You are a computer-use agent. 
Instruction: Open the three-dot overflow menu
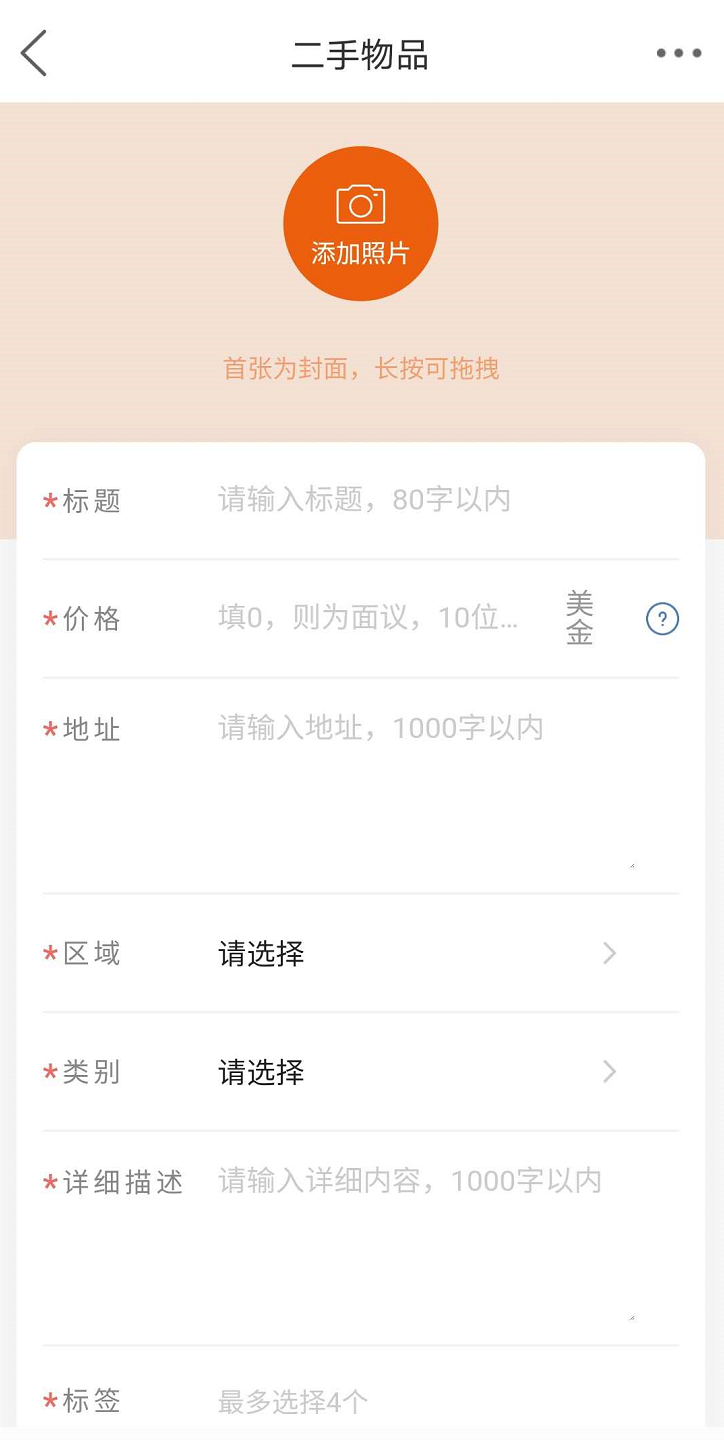(679, 53)
